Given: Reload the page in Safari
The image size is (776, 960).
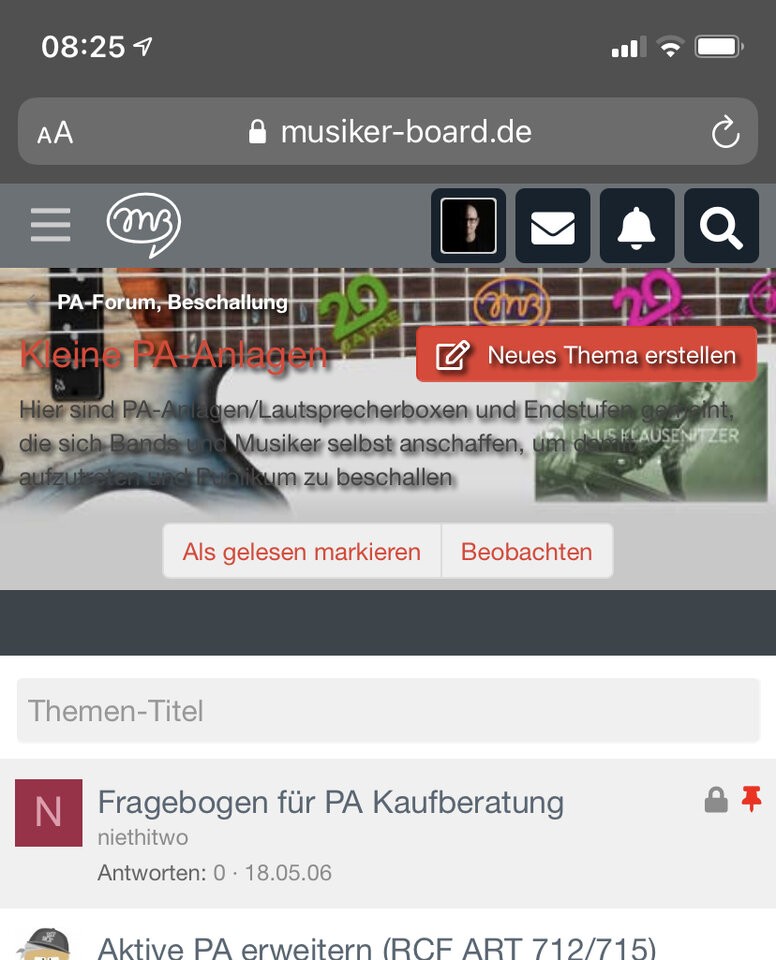Looking at the screenshot, I should 724,132.
